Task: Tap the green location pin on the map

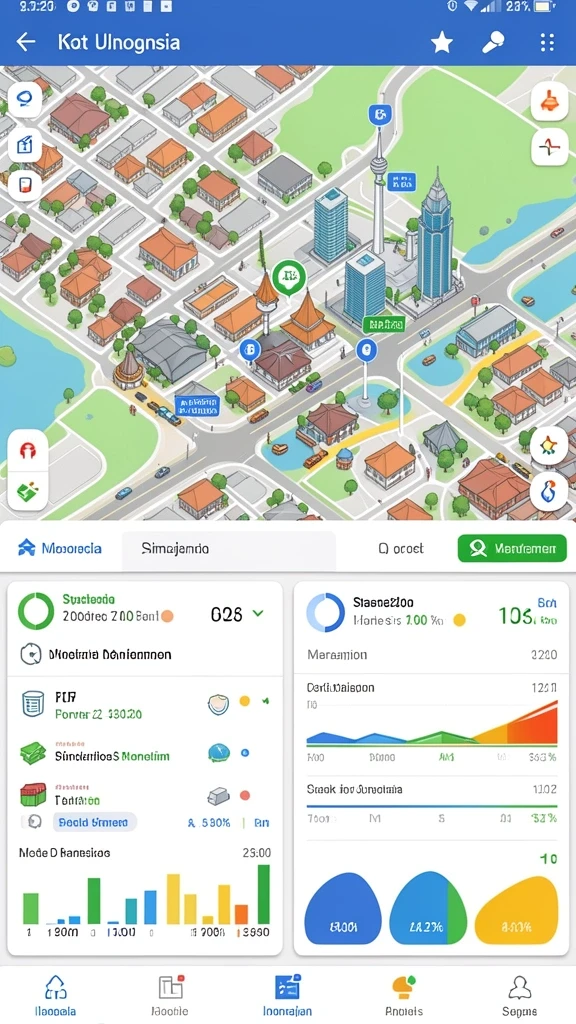Action: pos(289,277)
